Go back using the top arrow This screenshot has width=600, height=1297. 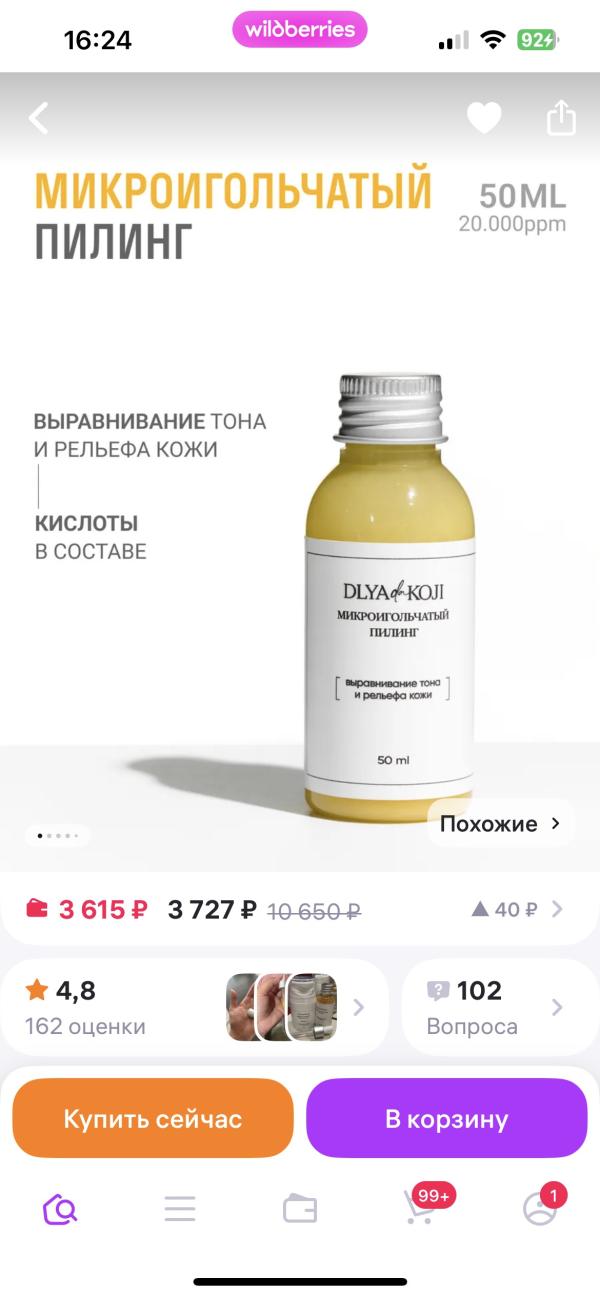point(38,118)
